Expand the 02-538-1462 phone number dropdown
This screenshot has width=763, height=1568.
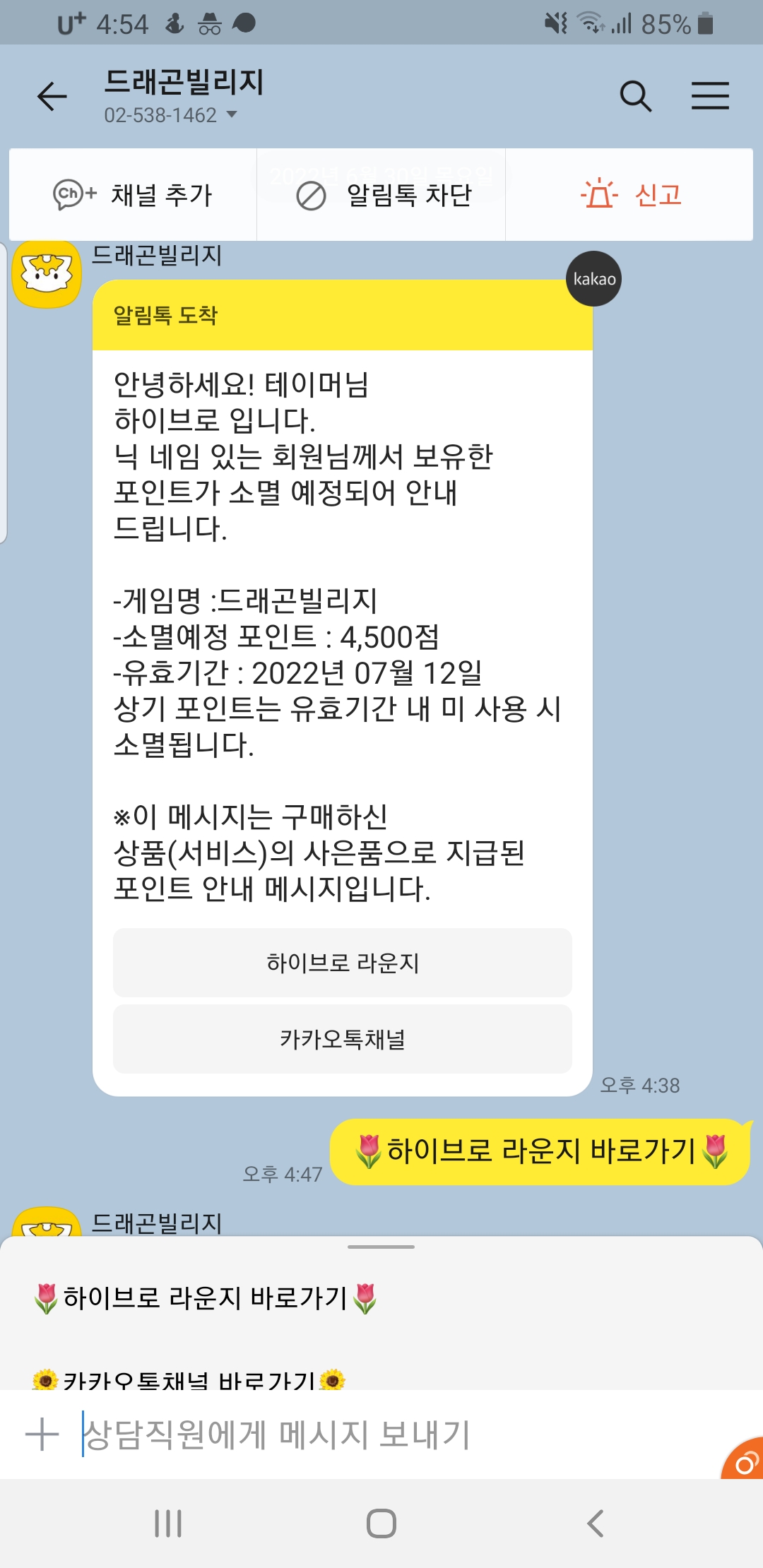[x=232, y=114]
